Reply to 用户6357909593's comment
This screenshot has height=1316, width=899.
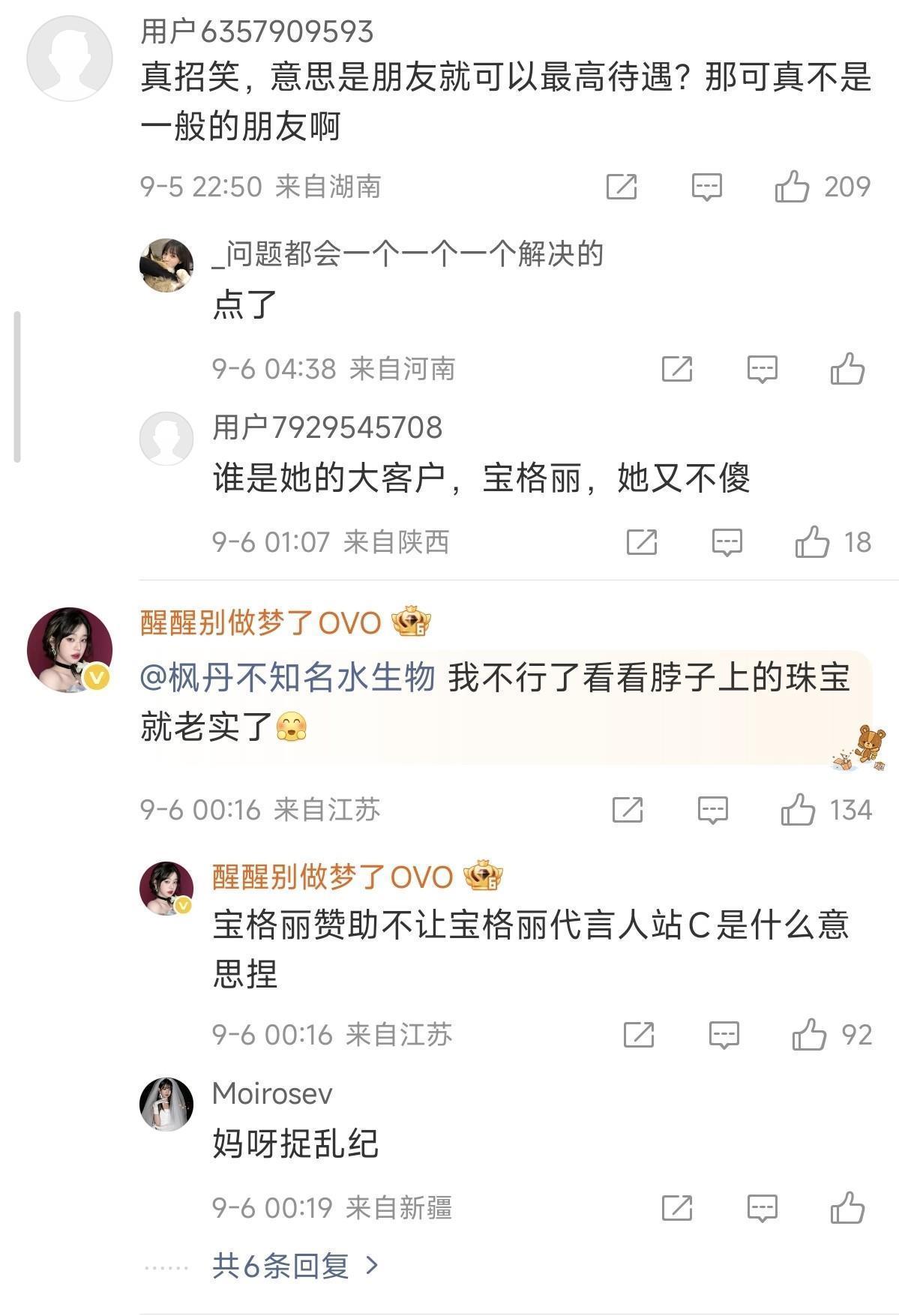point(706,186)
